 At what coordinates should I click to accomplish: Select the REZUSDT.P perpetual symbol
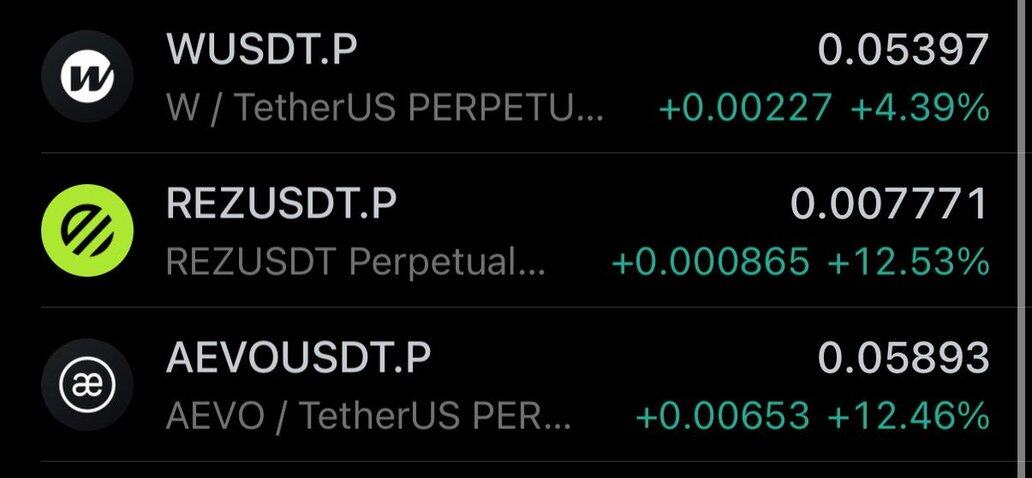282,204
